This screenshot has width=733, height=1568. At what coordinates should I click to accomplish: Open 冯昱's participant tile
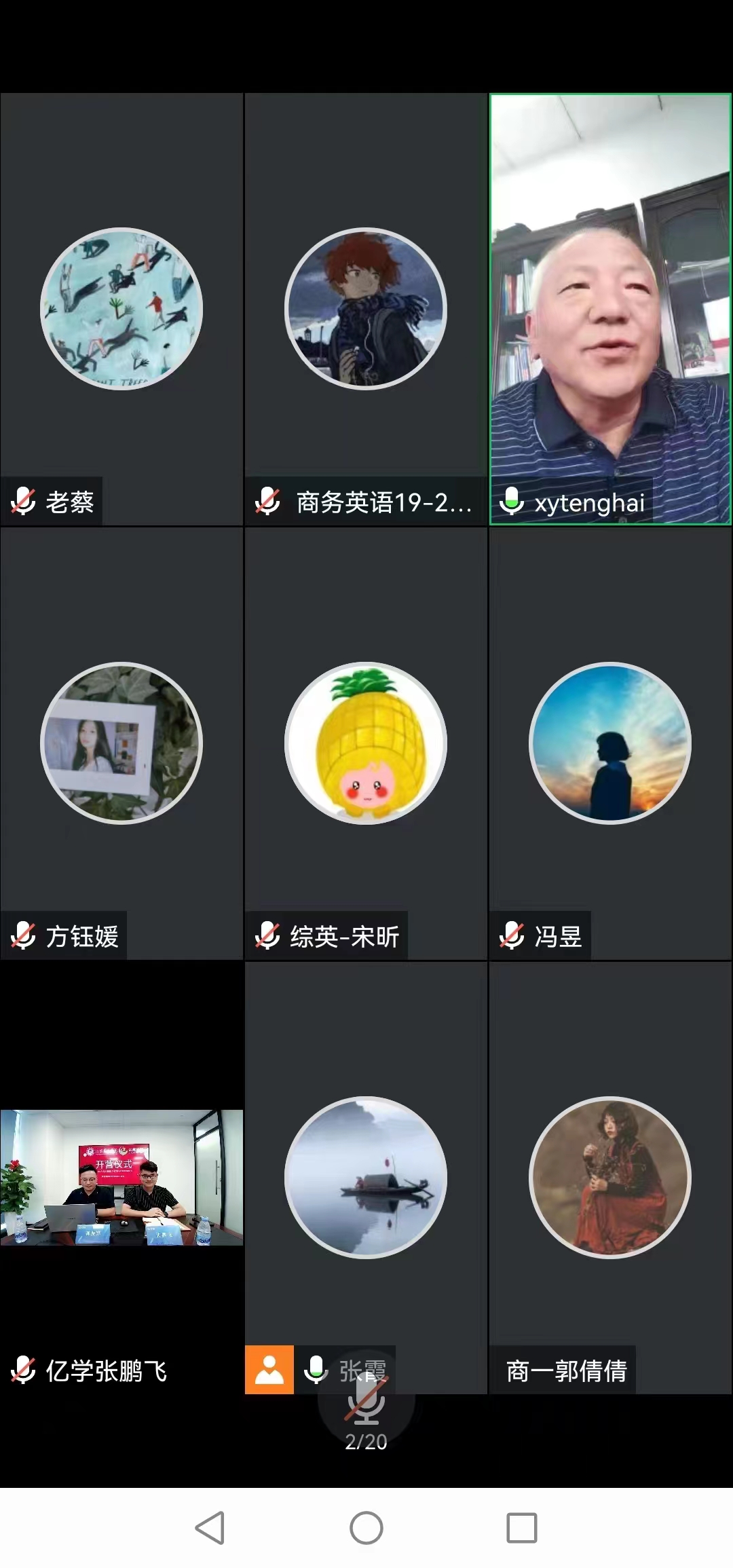pyautogui.click(x=610, y=743)
